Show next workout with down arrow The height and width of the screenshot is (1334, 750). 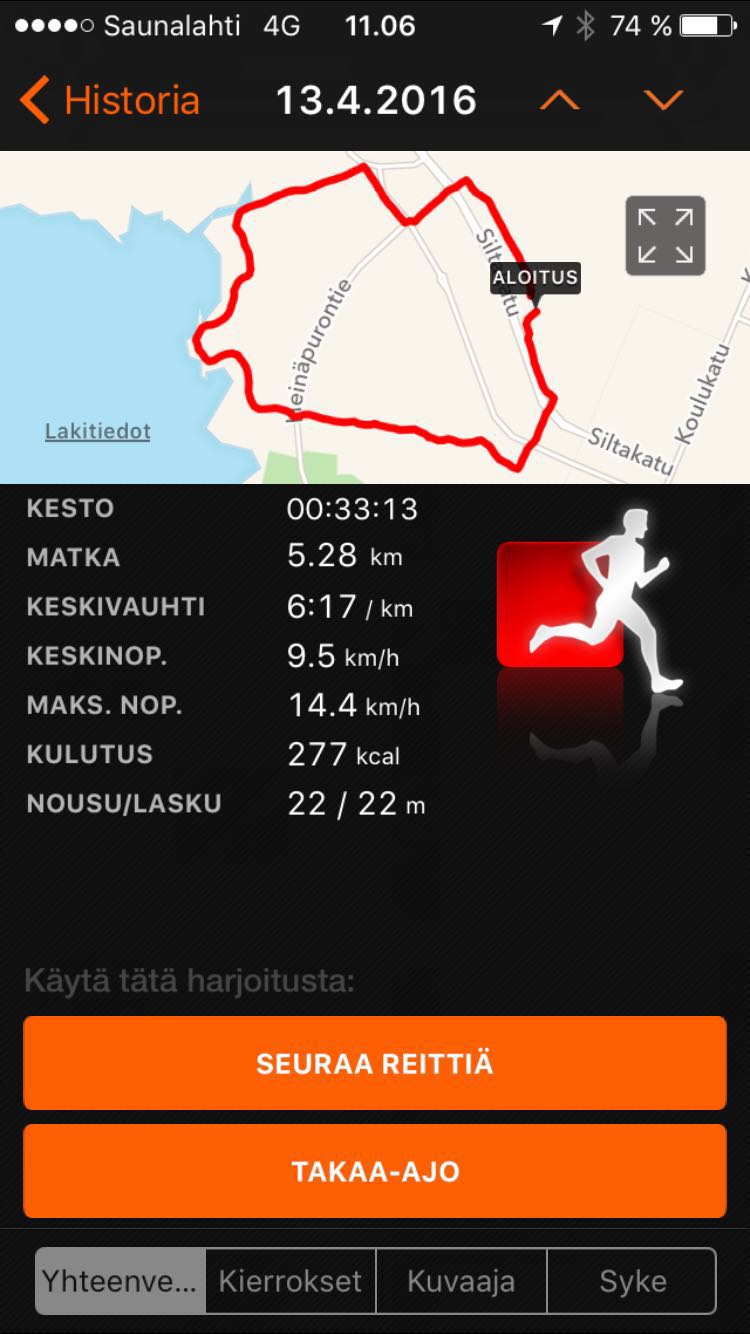663,101
